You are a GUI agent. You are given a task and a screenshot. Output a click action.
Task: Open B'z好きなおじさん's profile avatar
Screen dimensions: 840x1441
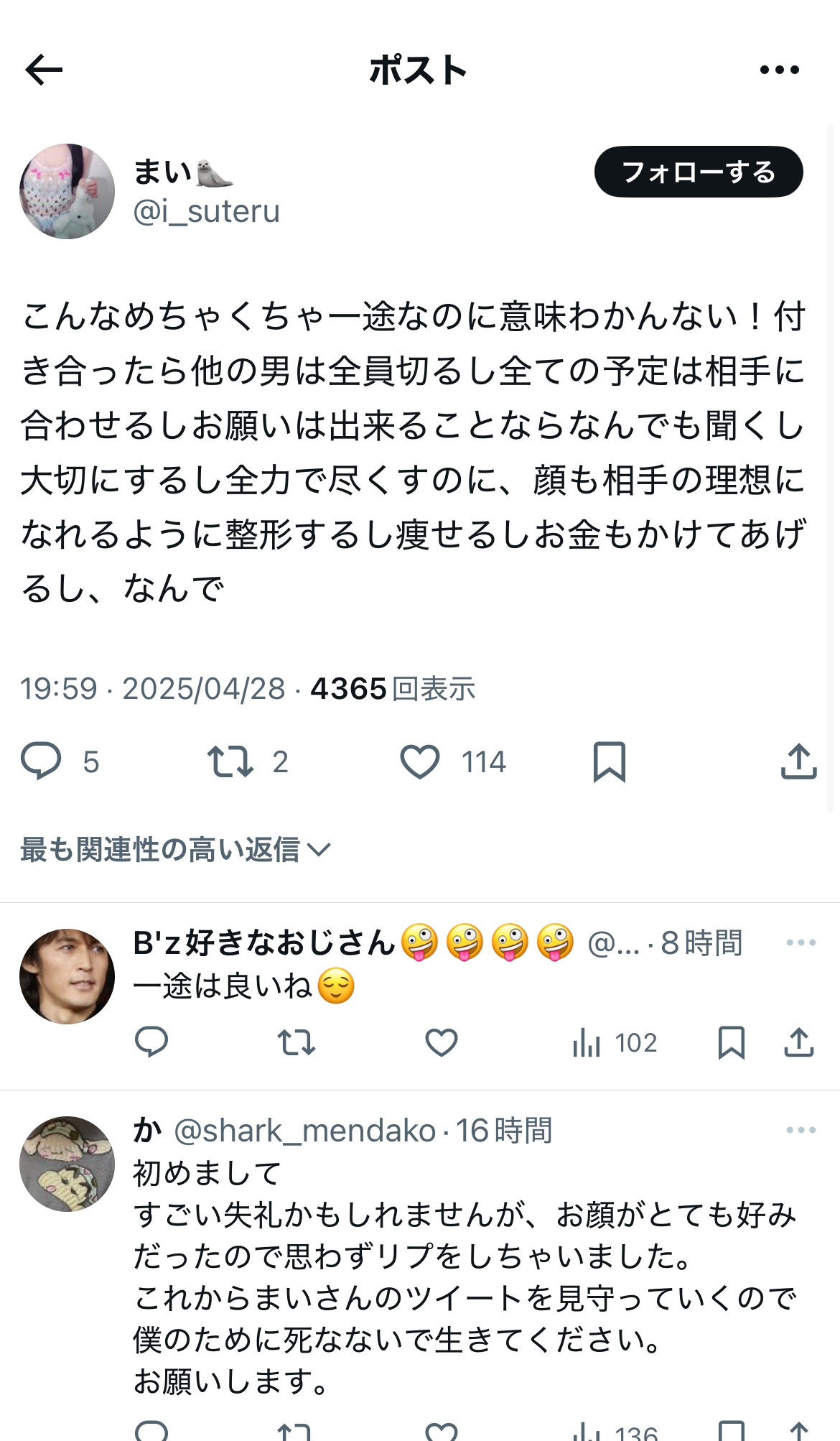pyautogui.click(x=67, y=977)
